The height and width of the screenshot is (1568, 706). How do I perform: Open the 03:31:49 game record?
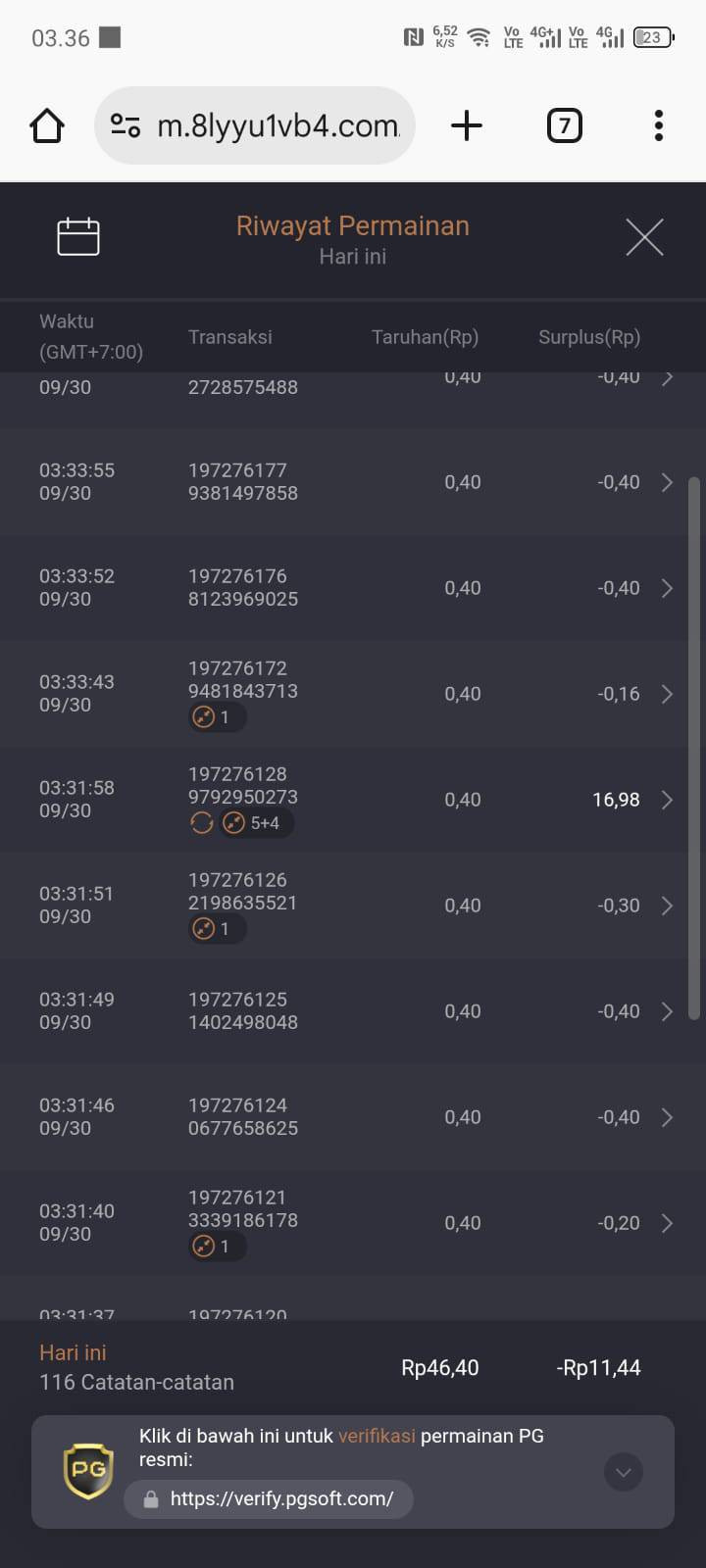[x=353, y=1011]
